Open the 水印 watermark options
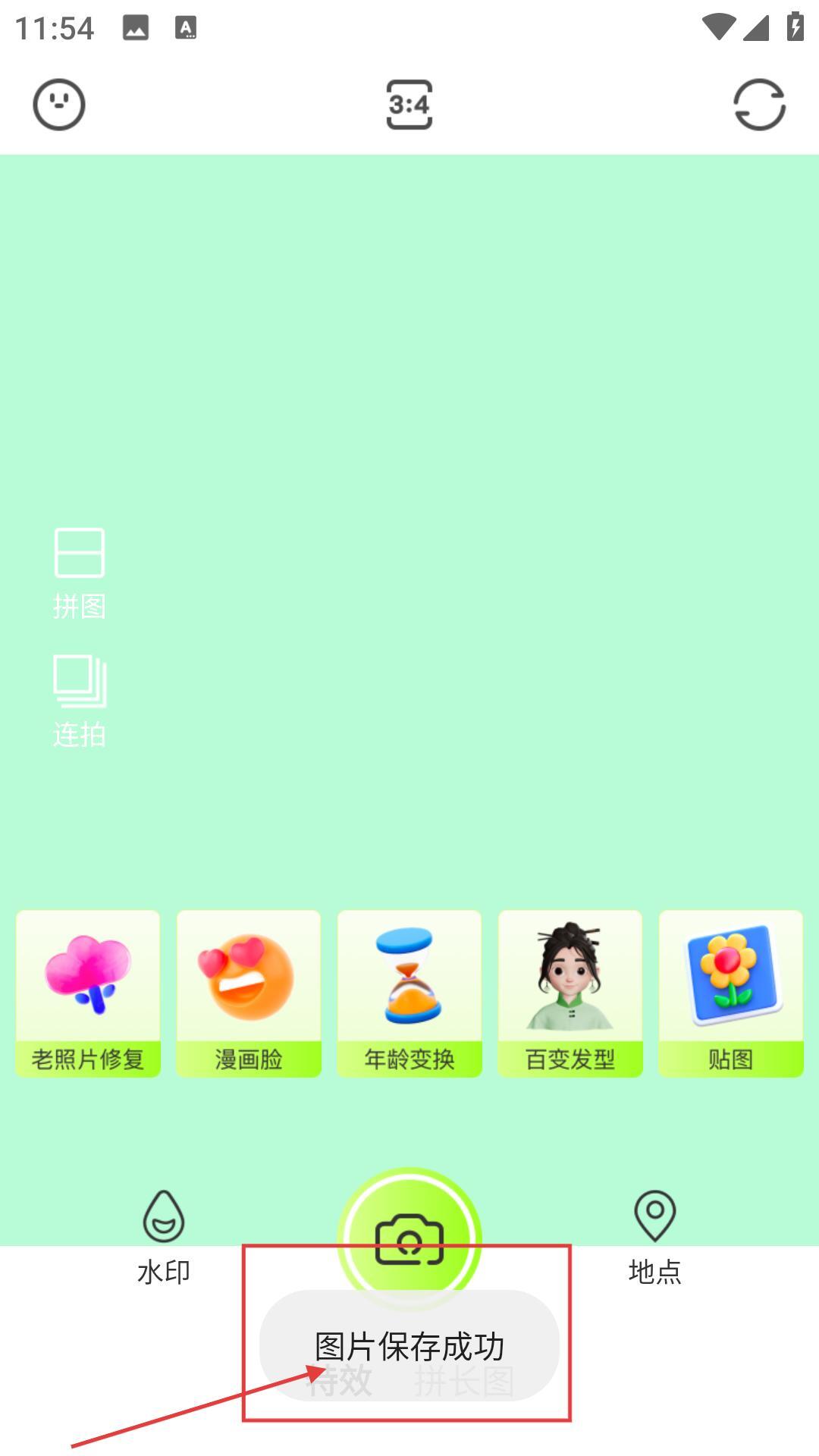This screenshot has height=1456, width=819. tap(164, 1236)
